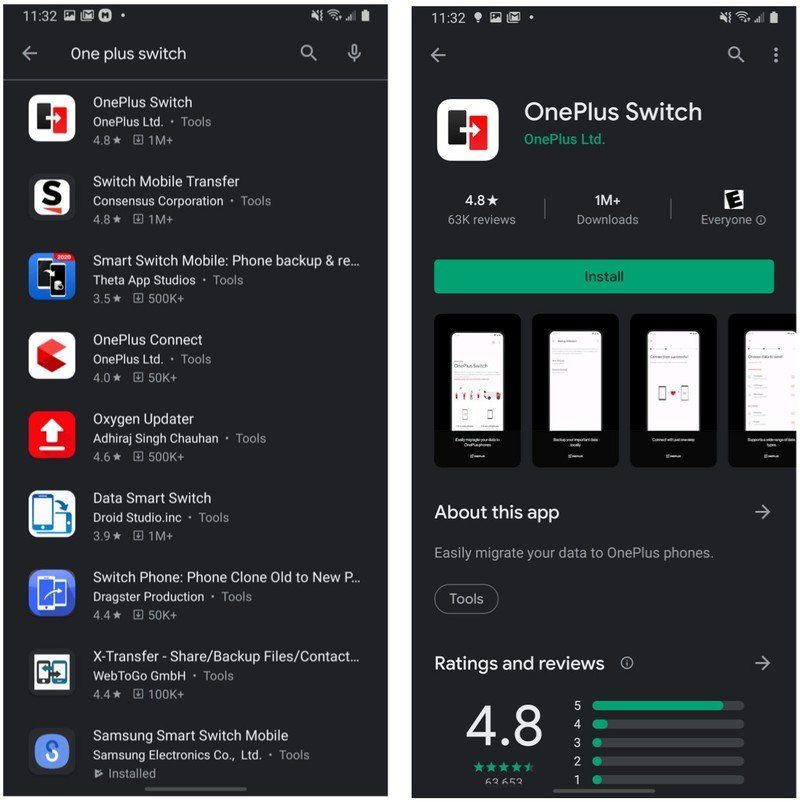Expand About this app arrow
800x802 pixels.
pyautogui.click(x=763, y=512)
